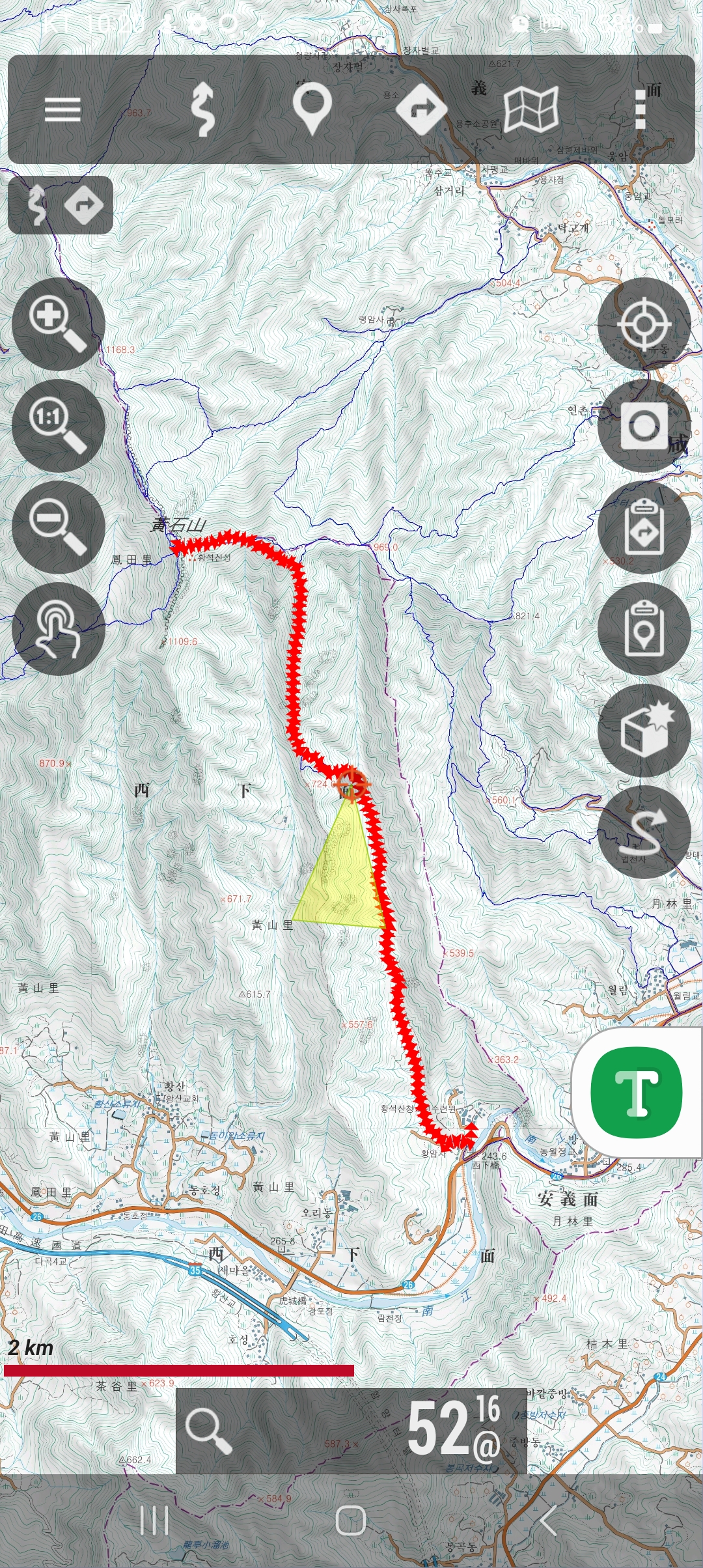Open the green T floating button
The height and width of the screenshot is (1568, 703).
pyautogui.click(x=636, y=1092)
